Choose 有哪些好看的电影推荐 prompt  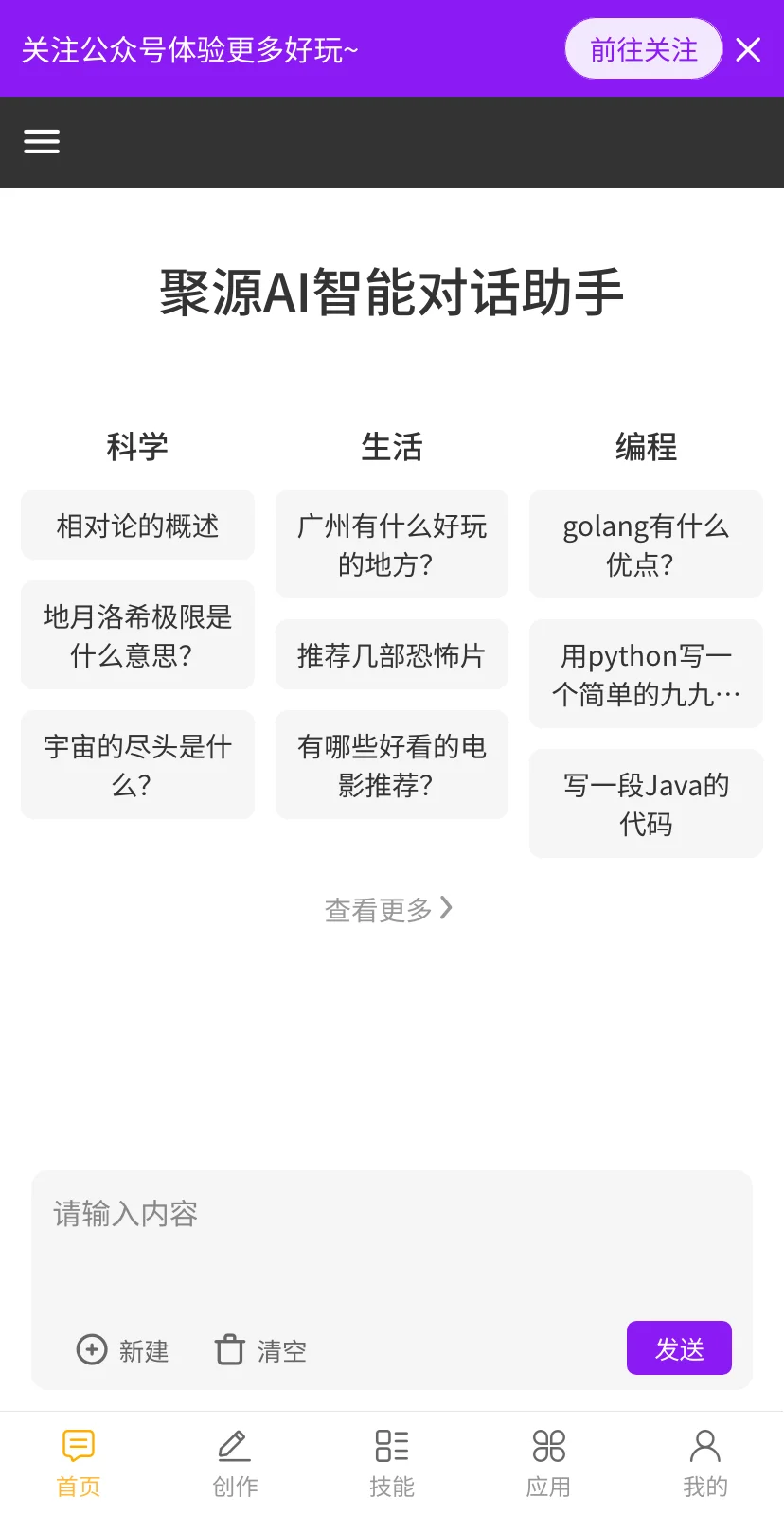(392, 765)
